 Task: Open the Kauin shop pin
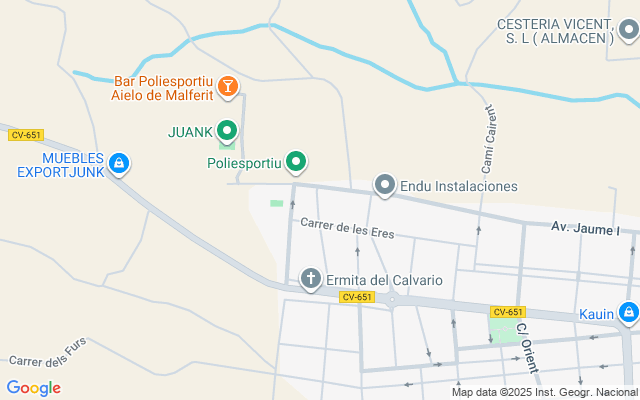(628, 314)
